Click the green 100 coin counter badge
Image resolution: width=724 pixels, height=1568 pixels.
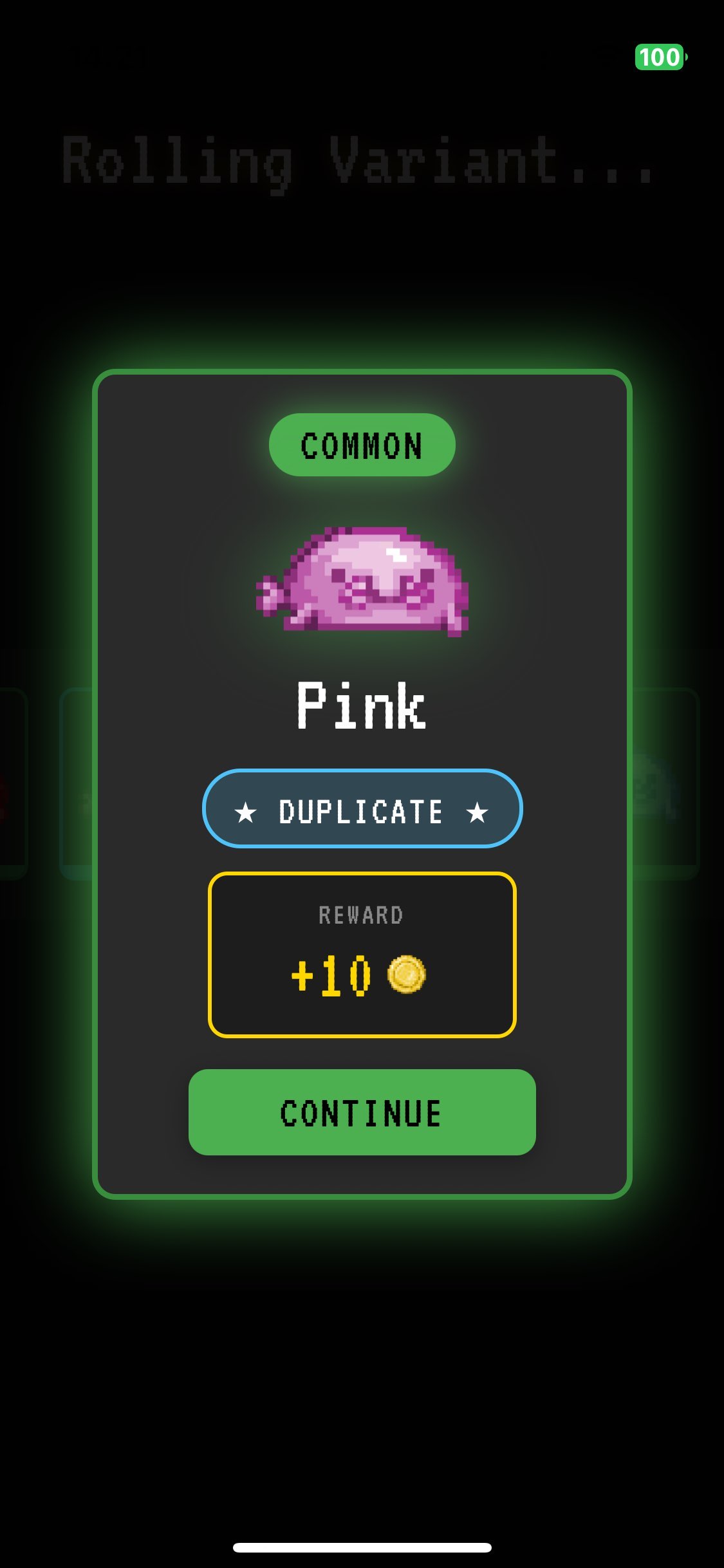pos(658,59)
